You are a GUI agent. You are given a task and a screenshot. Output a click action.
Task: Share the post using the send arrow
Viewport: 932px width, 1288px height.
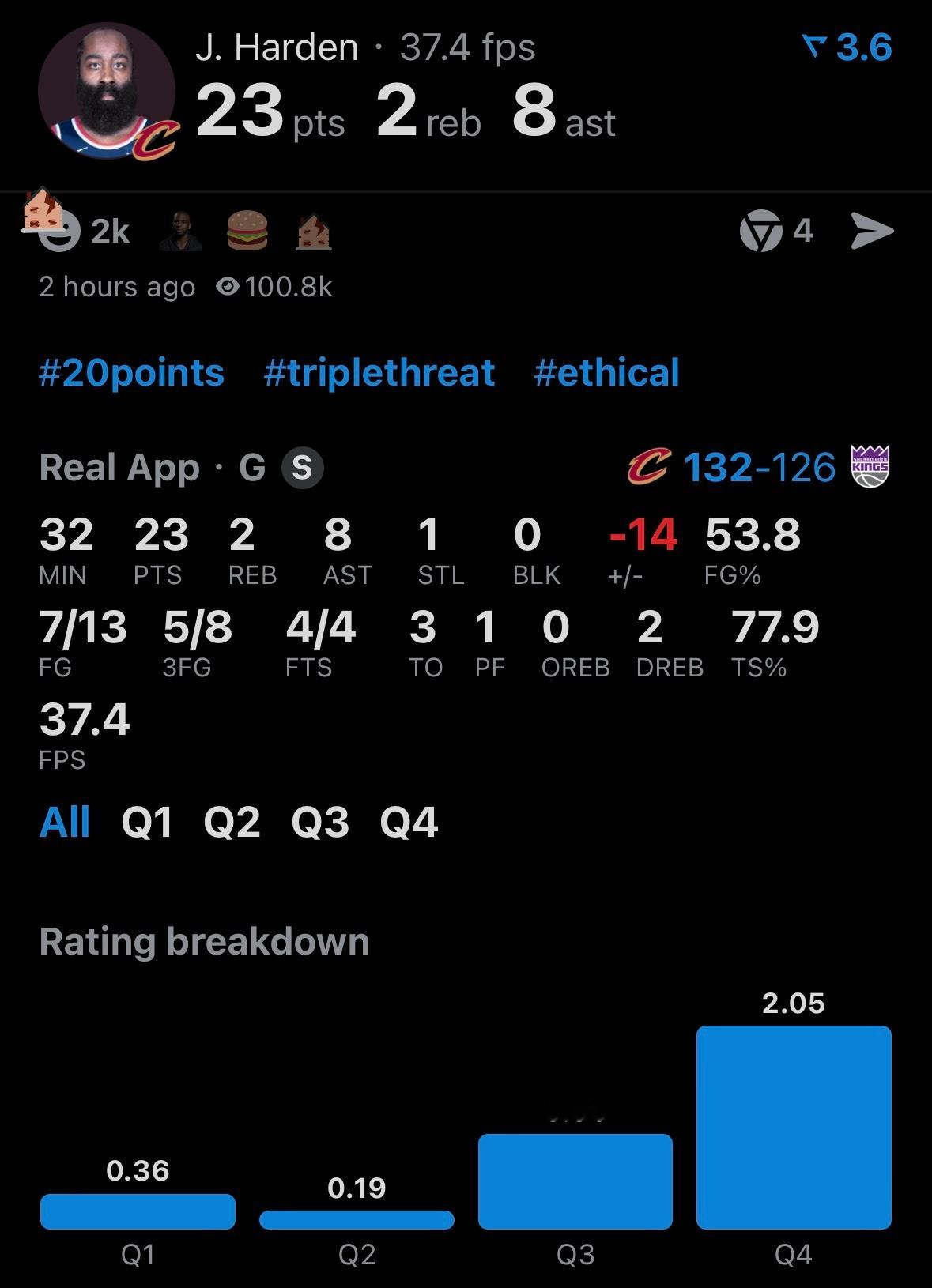point(874,230)
